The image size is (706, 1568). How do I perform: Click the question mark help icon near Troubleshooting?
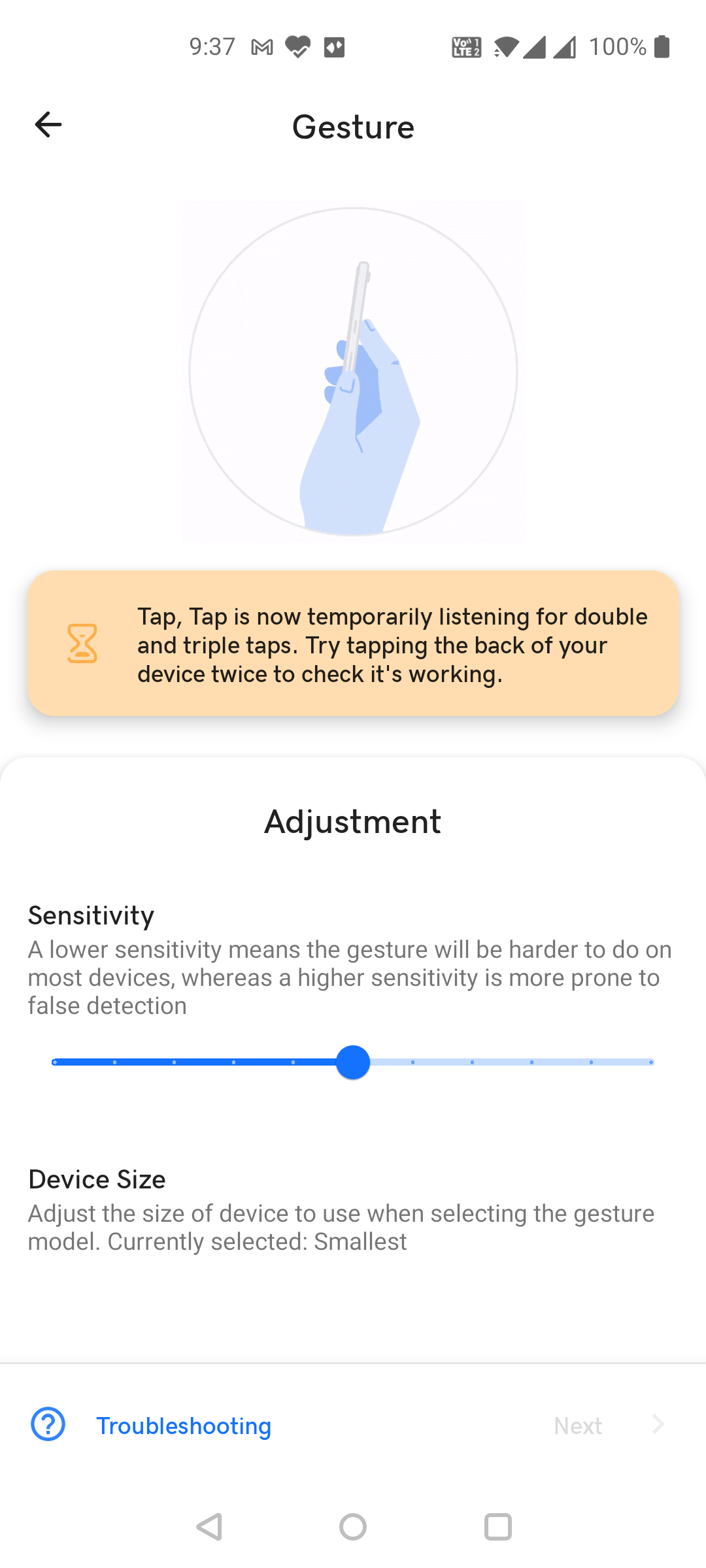(x=47, y=1425)
